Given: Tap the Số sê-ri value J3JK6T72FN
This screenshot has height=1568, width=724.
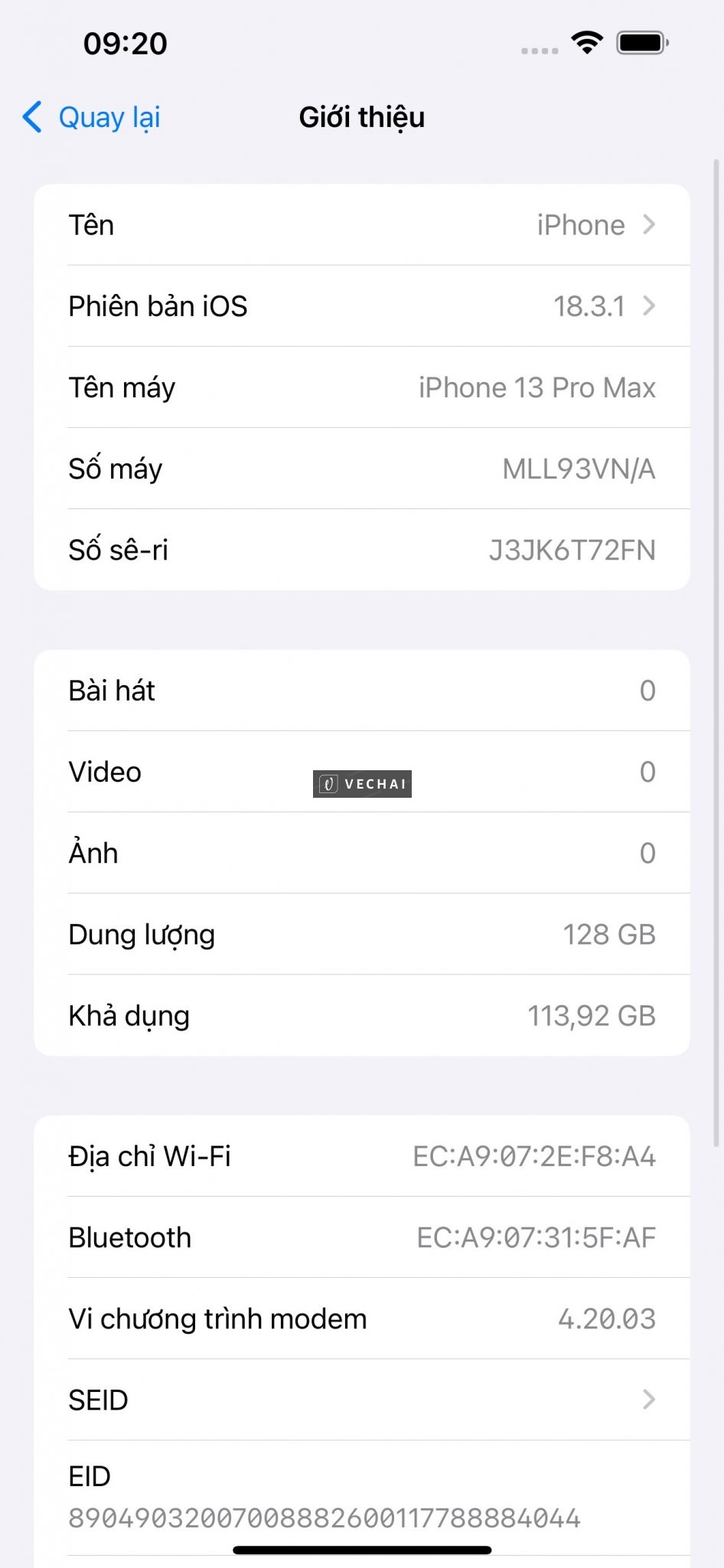Looking at the screenshot, I should coord(573,549).
